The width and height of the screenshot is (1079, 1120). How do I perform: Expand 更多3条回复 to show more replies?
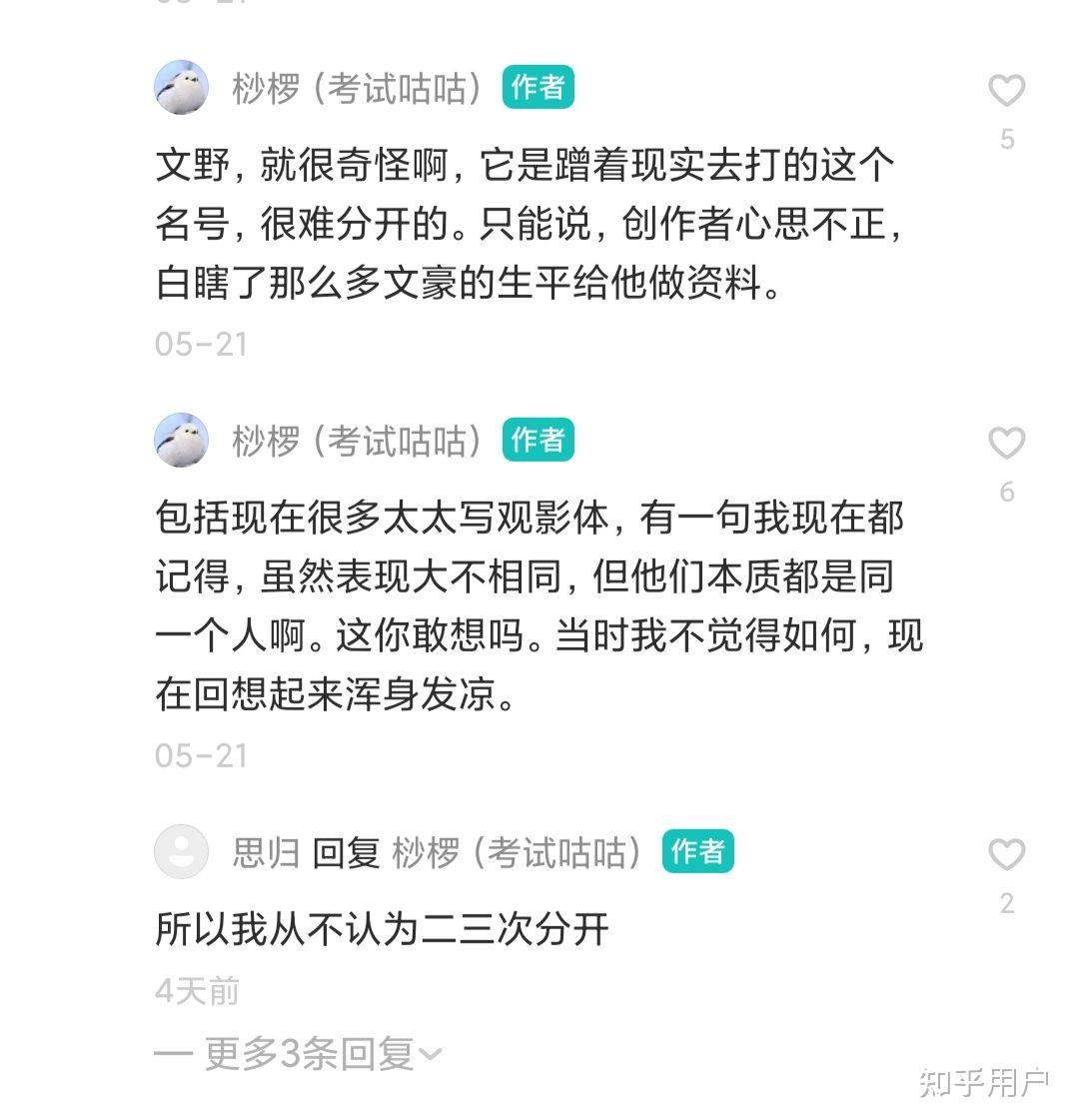[299, 1054]
